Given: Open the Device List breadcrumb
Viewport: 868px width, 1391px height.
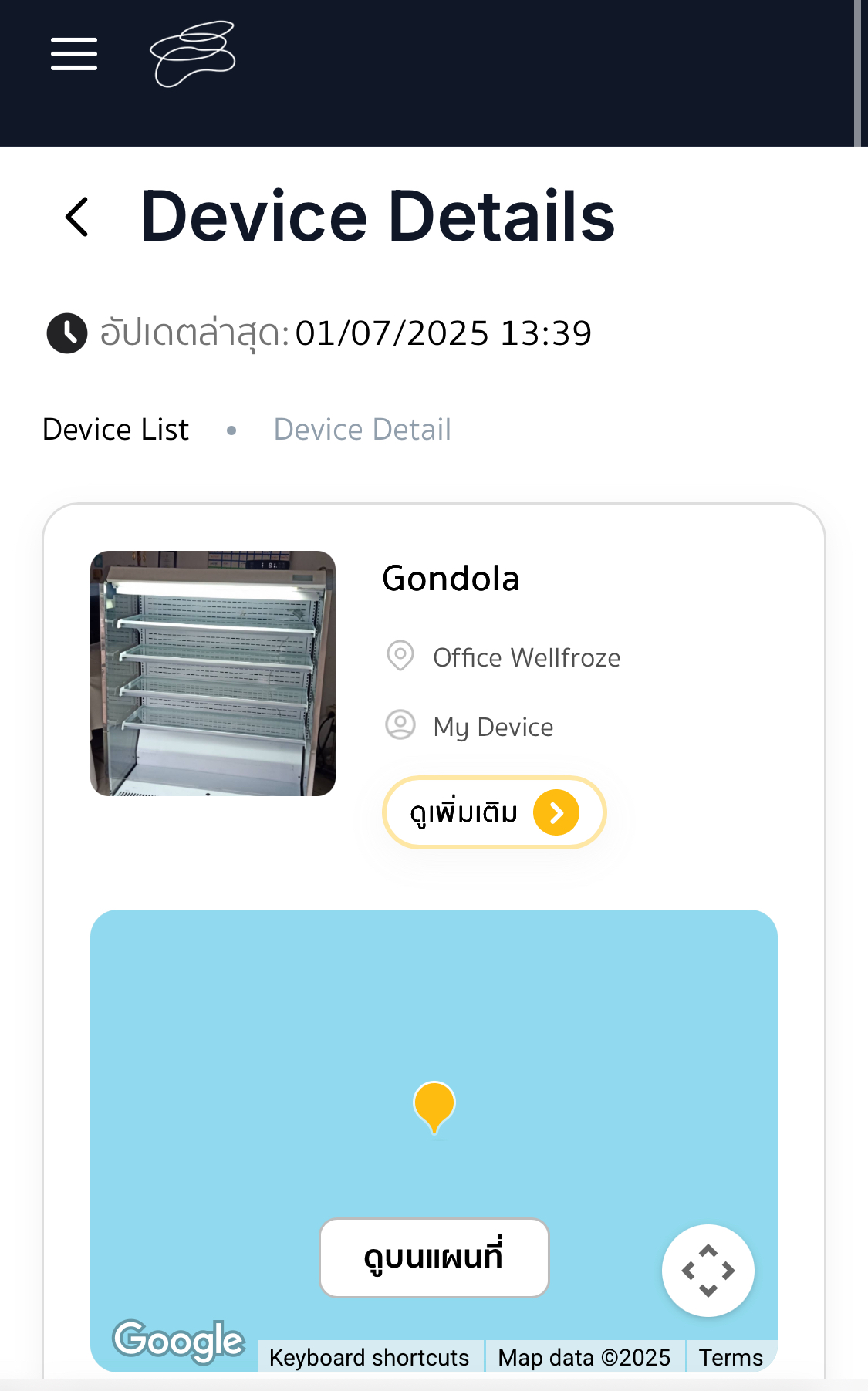Looking at the screenshot, I should [x=116, y=430].
